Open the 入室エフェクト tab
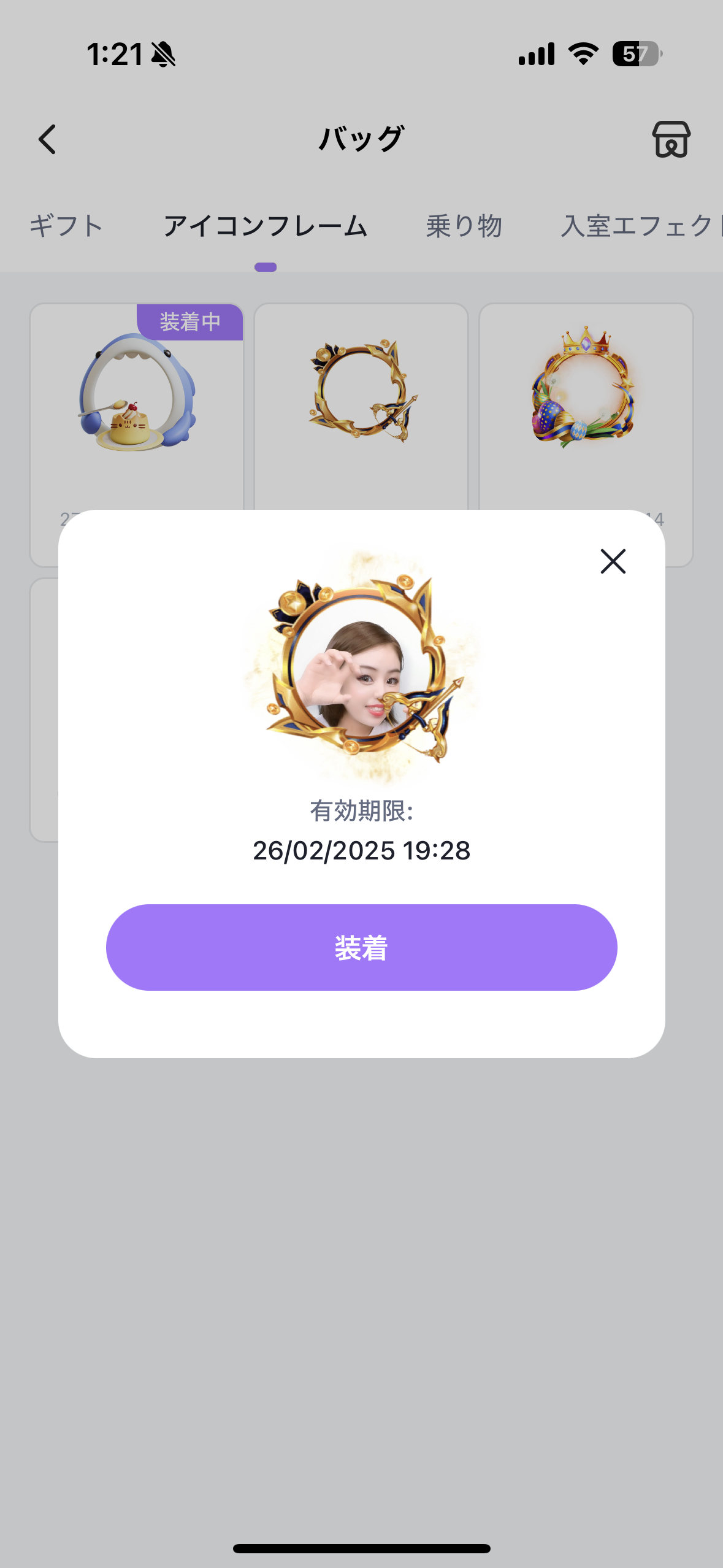This screenshot has width=723, height=1568. tap(641, 226)
